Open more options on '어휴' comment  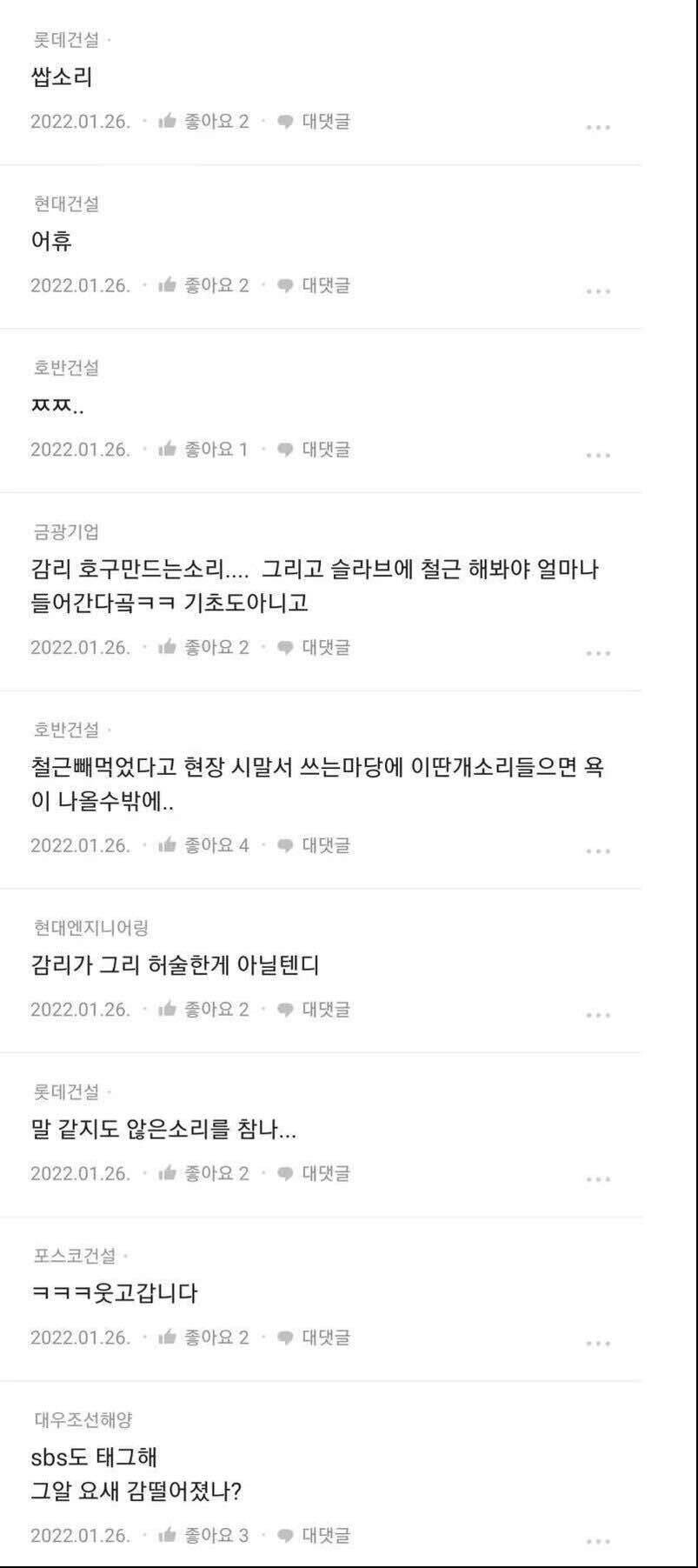coord(598,291)
